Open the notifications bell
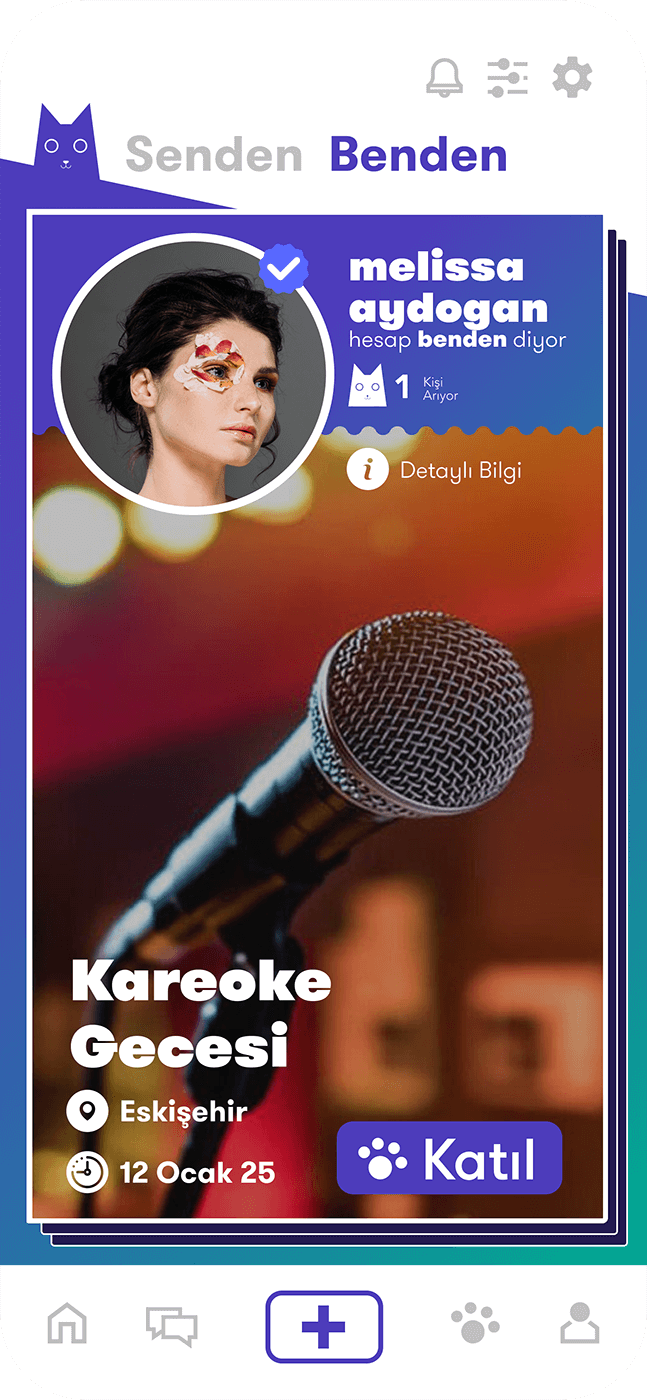 click(x=445, y=77)
